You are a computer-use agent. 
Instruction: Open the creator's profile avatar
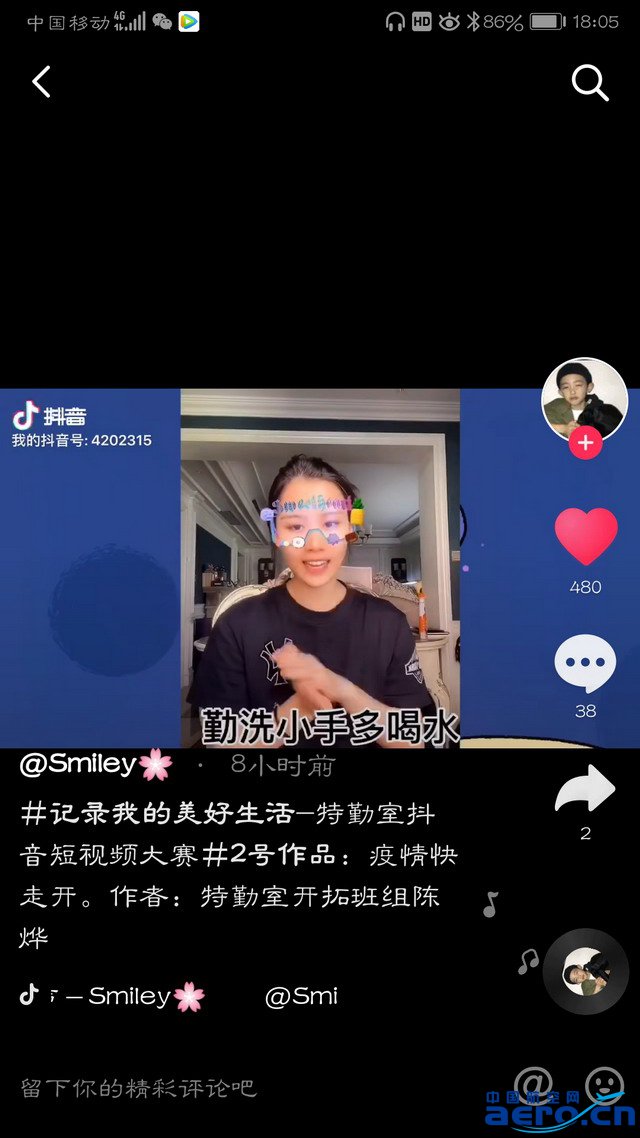[x=584, y=400]
